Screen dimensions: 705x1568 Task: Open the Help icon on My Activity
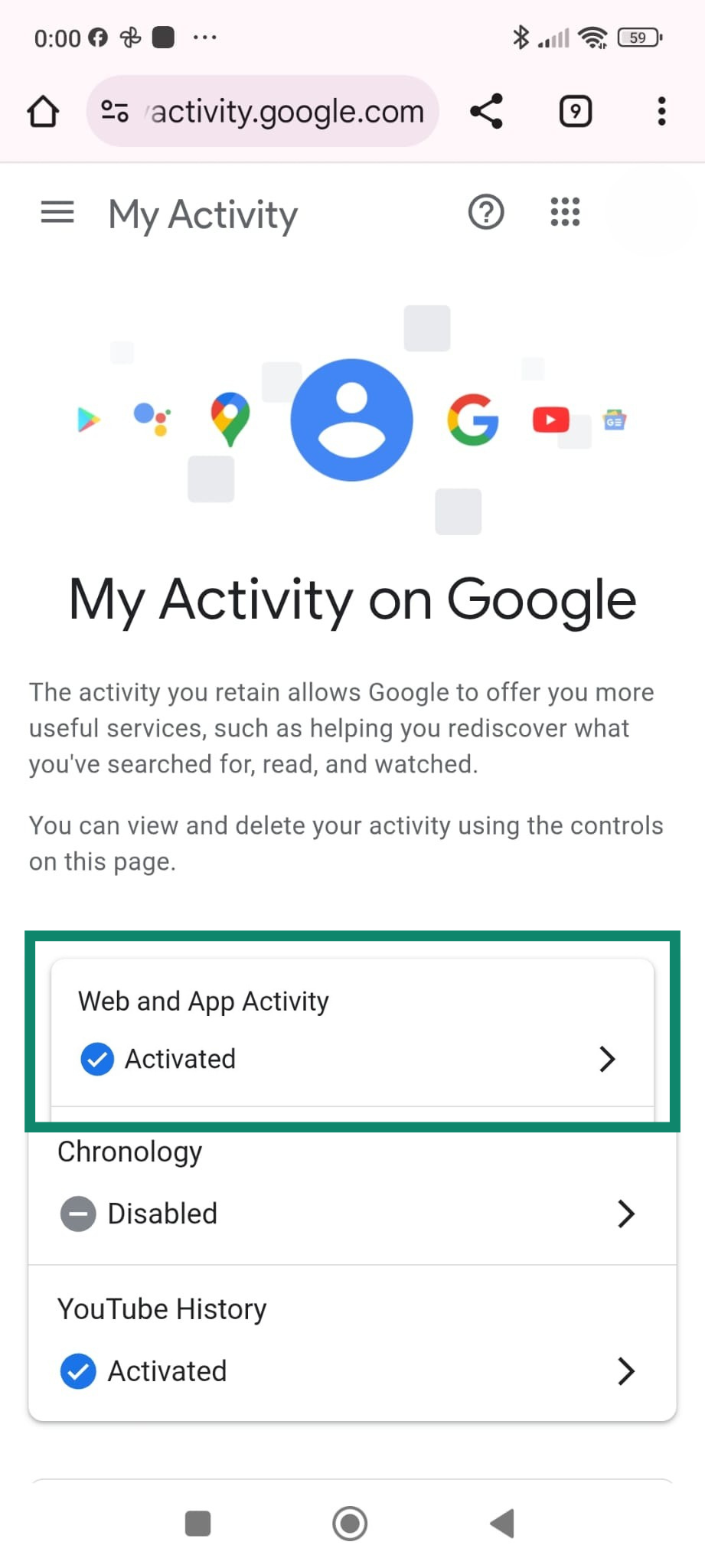point(485,213)
